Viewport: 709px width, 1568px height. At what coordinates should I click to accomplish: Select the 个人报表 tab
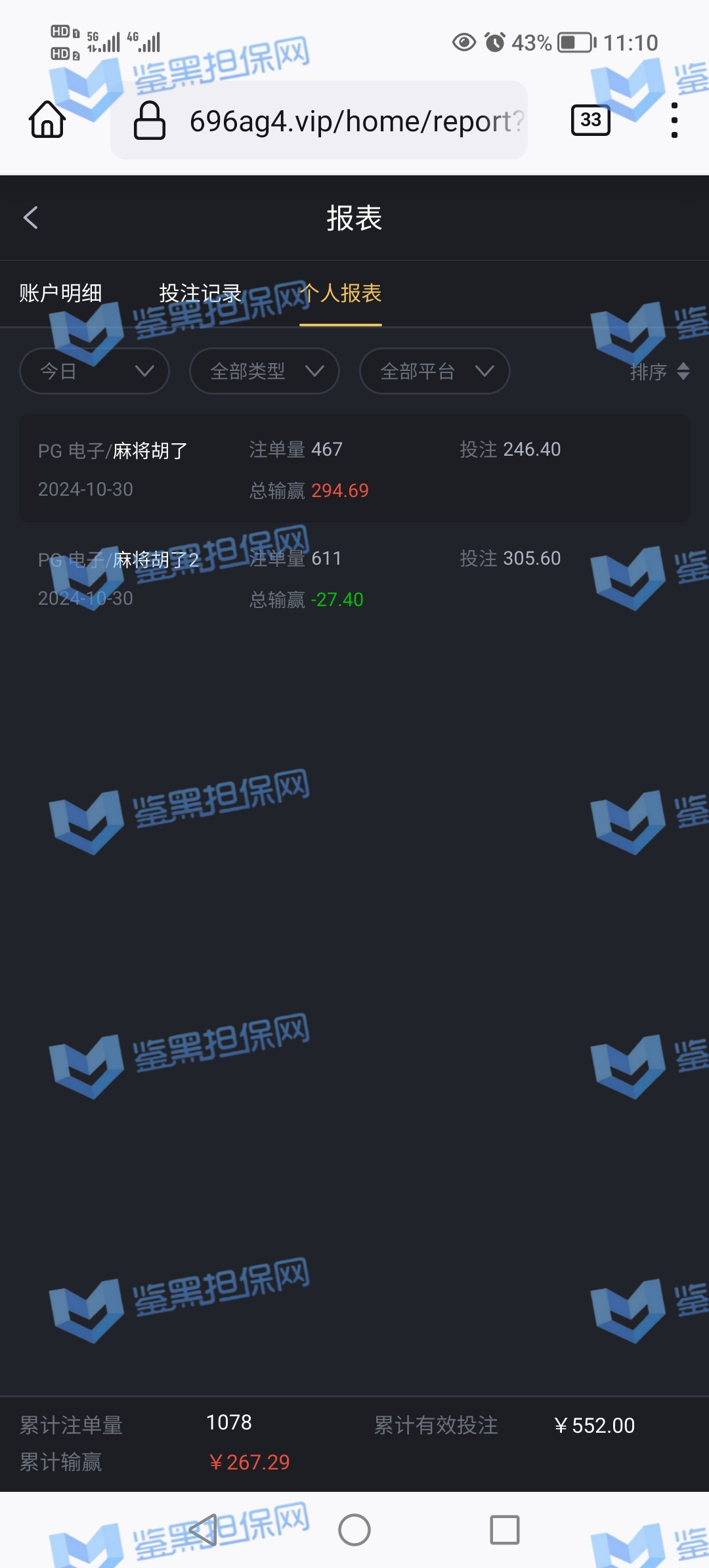click(341, 293)
